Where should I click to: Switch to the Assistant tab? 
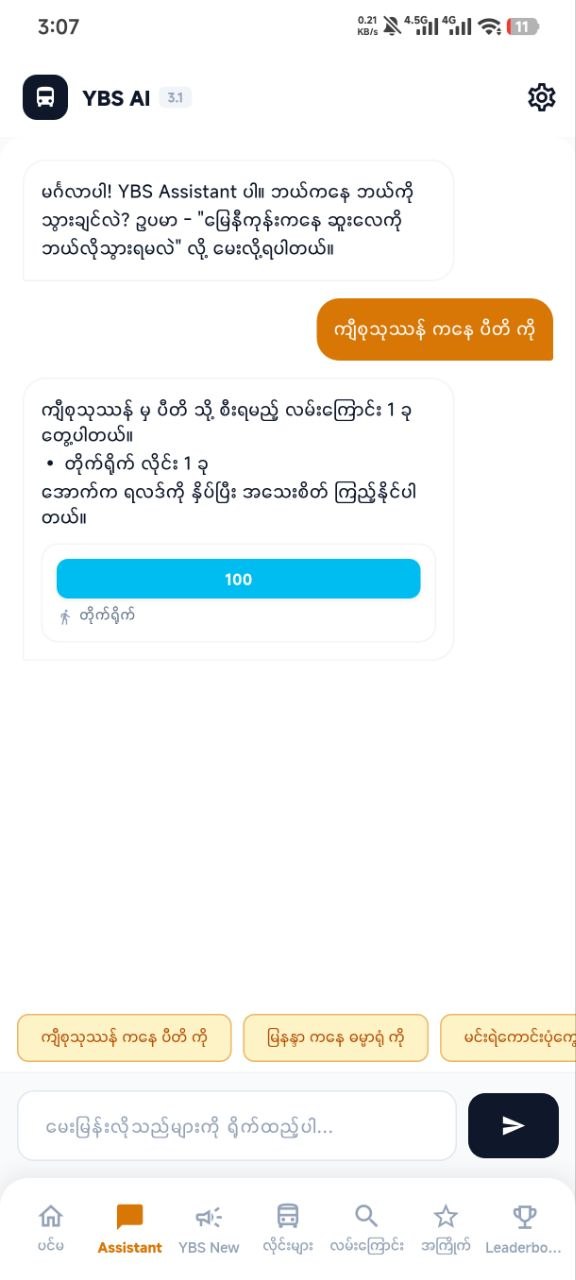point(130,1228)
